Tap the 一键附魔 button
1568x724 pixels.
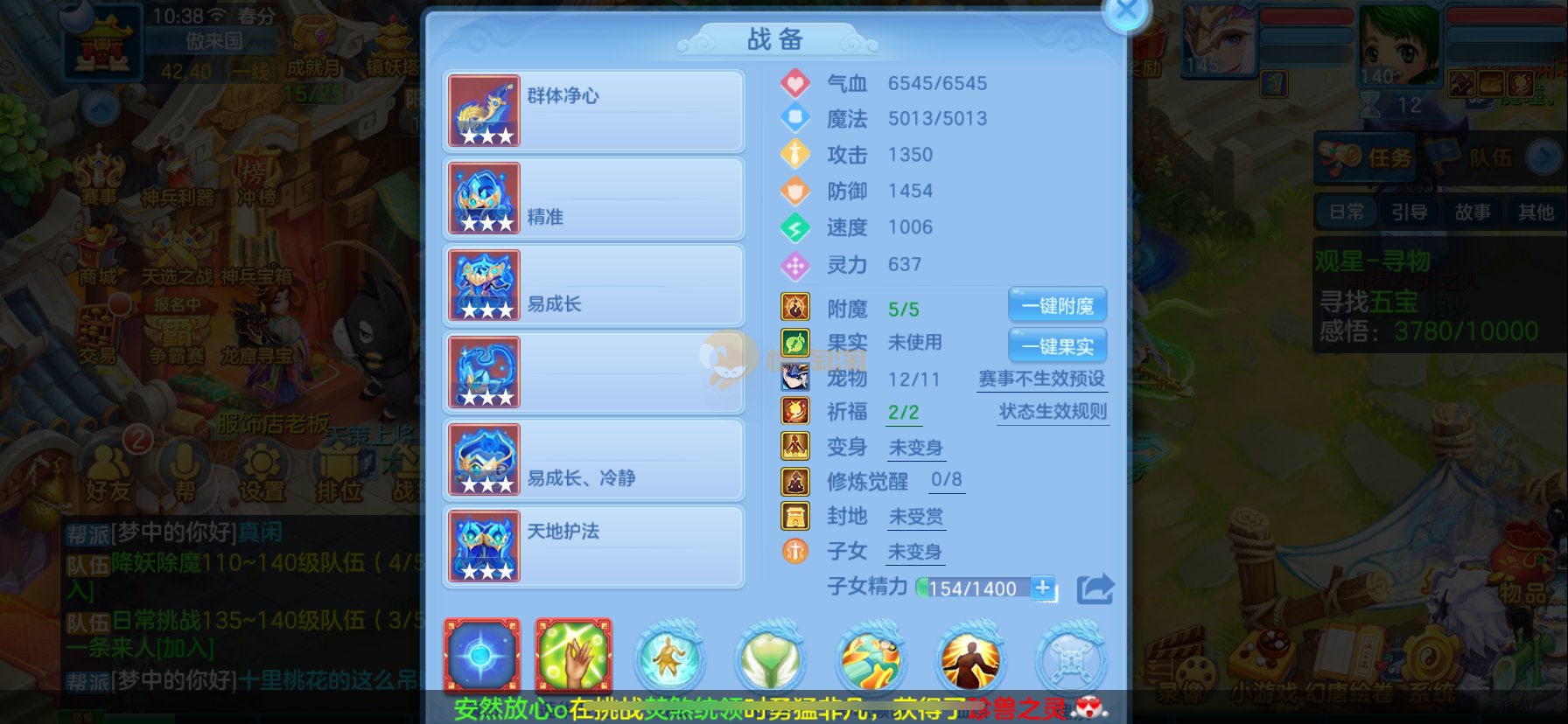[1057, 305]
